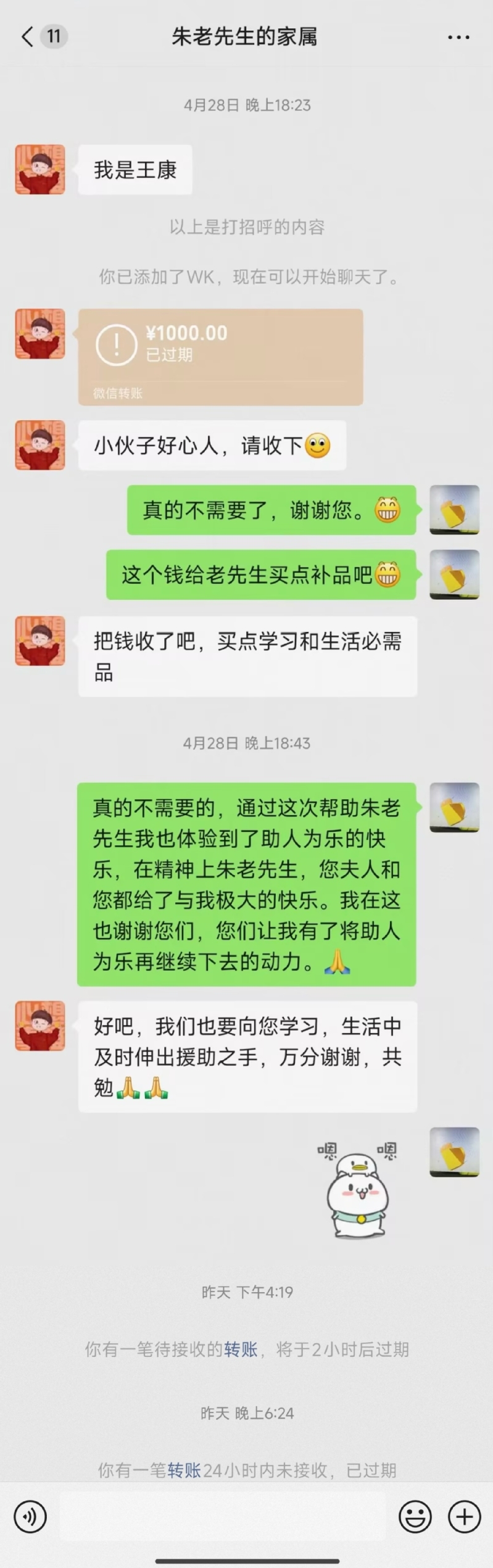
Task: Tap my avatar next to 真的不需要了
Action: click(454, 510)
